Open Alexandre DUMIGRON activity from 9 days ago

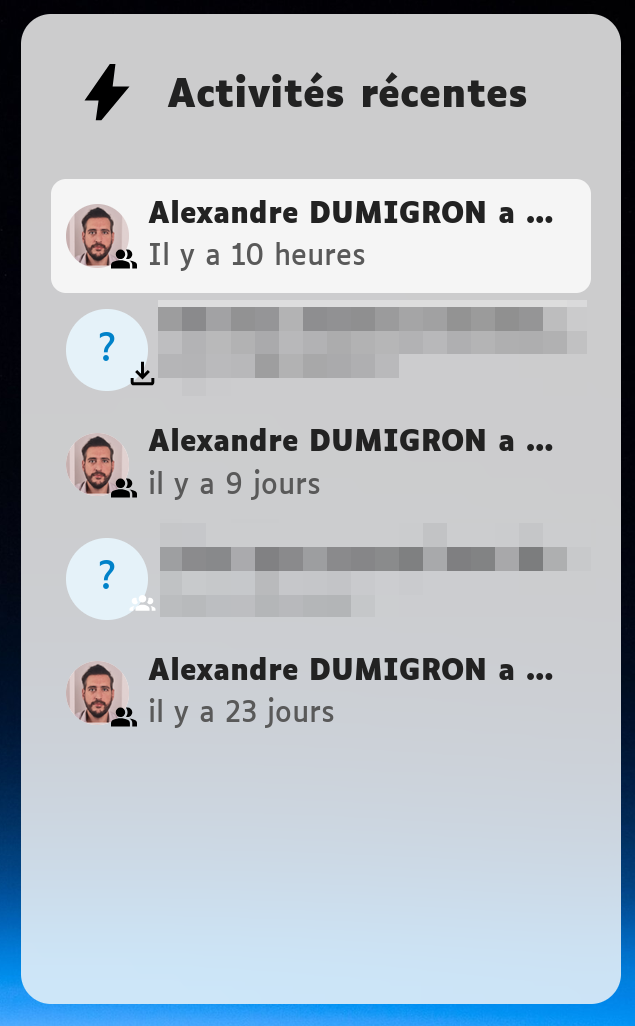tap(321, 464)
